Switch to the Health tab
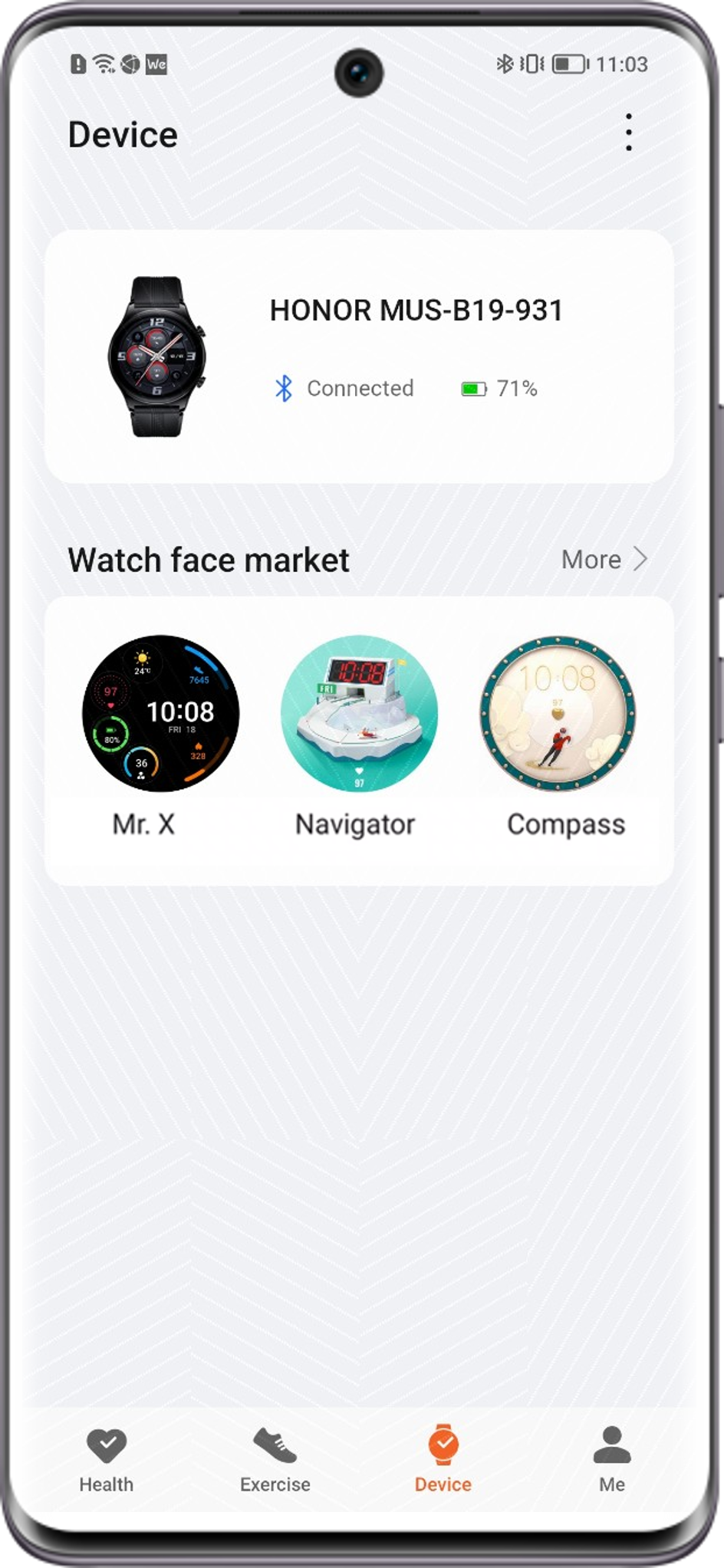 point(107,1461)
